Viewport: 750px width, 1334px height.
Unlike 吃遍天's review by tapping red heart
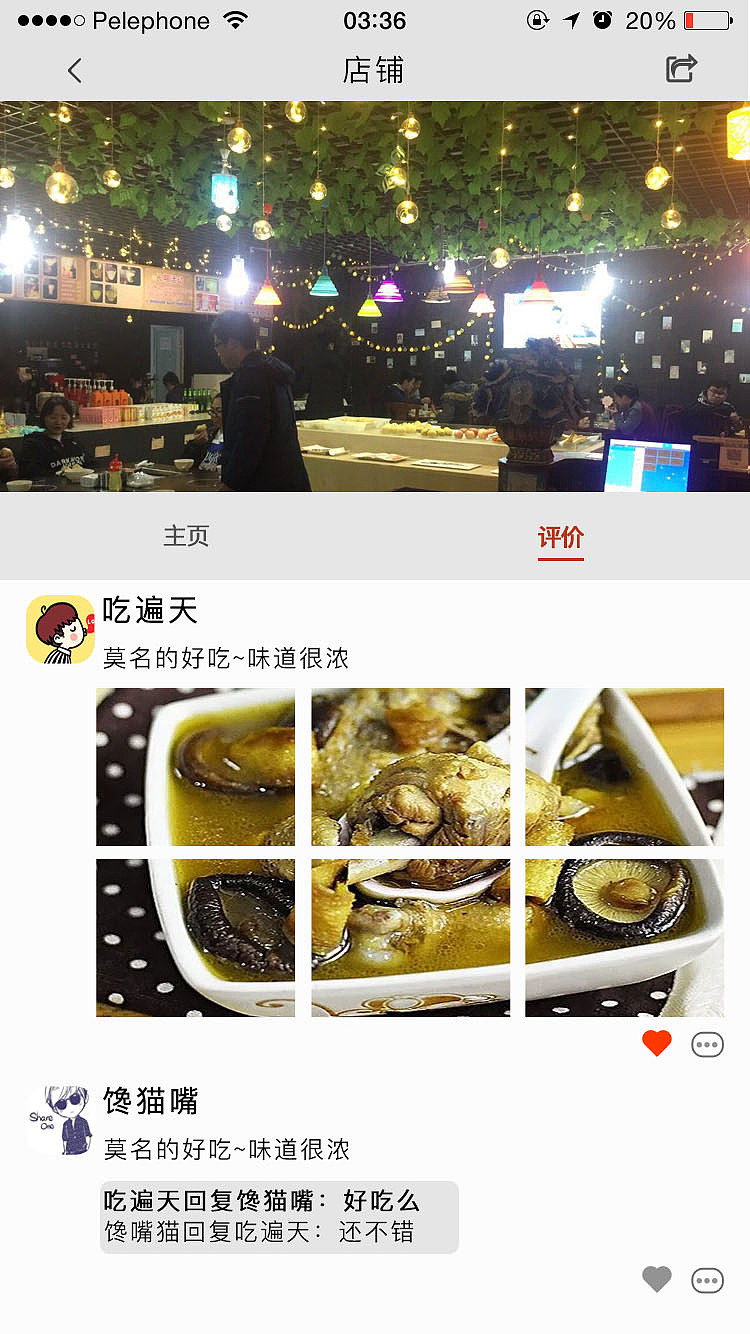coord(656,1042)
